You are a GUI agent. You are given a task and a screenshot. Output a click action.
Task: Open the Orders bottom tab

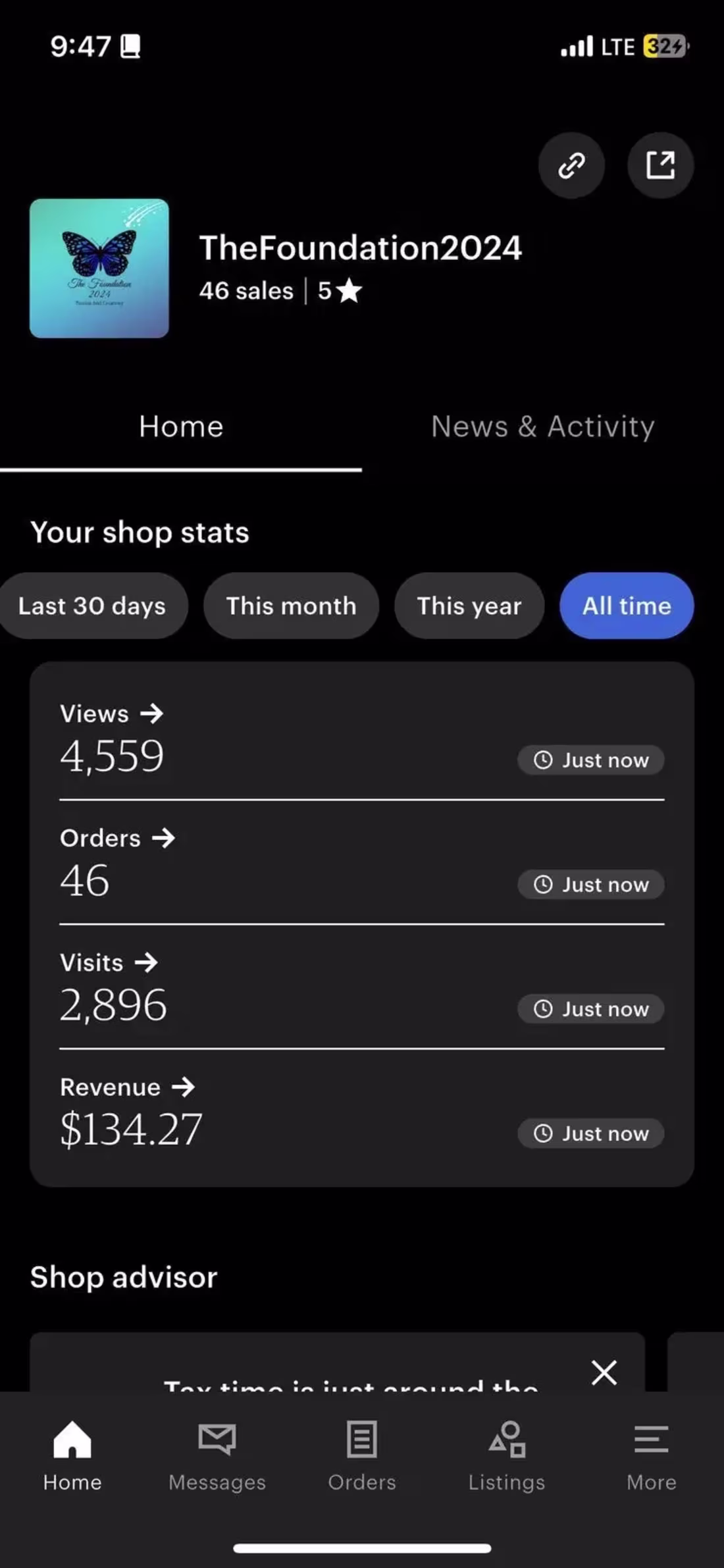(362, 1456)
